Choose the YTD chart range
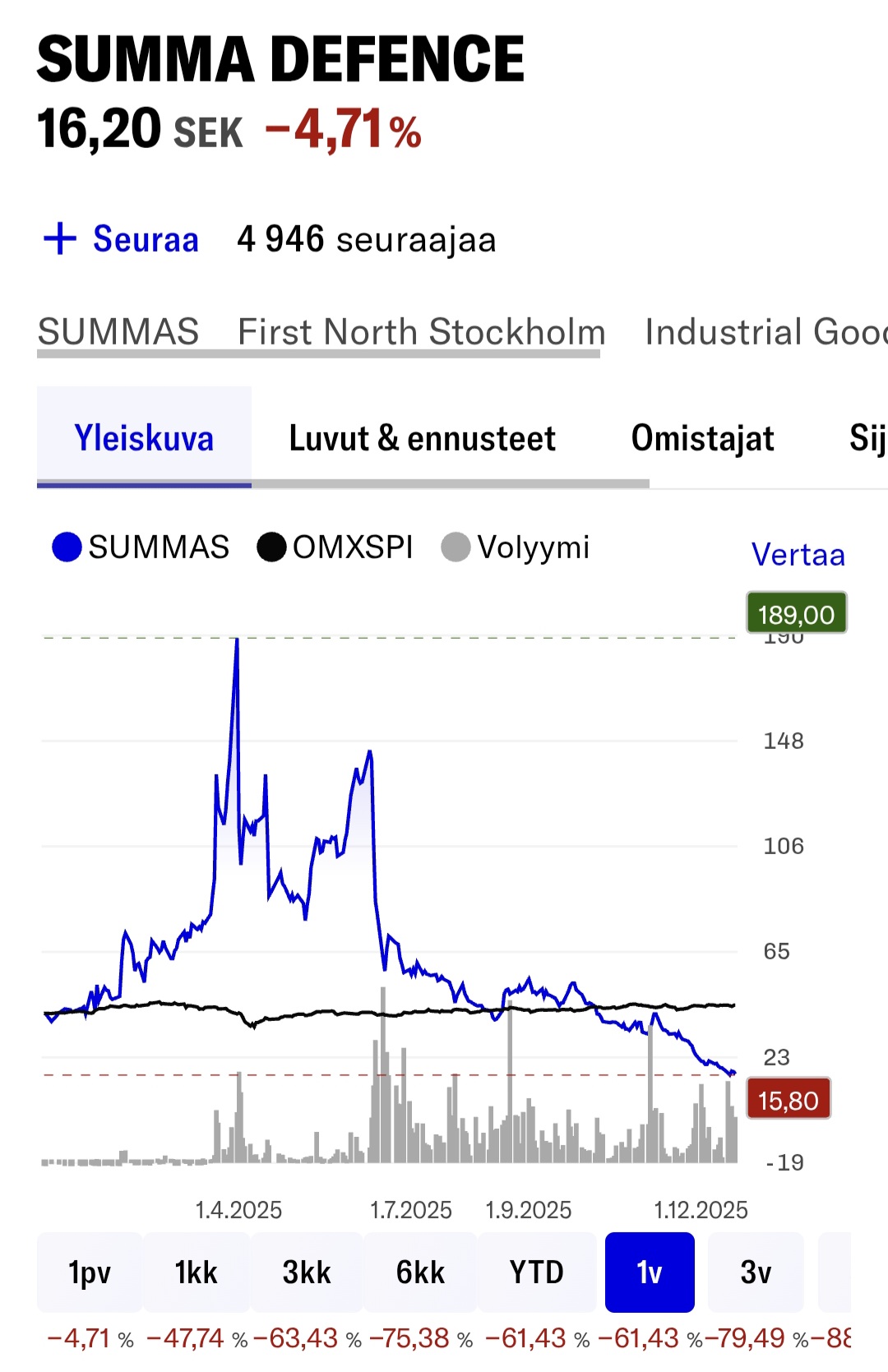This screenshot has height=1372, width=888. pos(536,1272)
